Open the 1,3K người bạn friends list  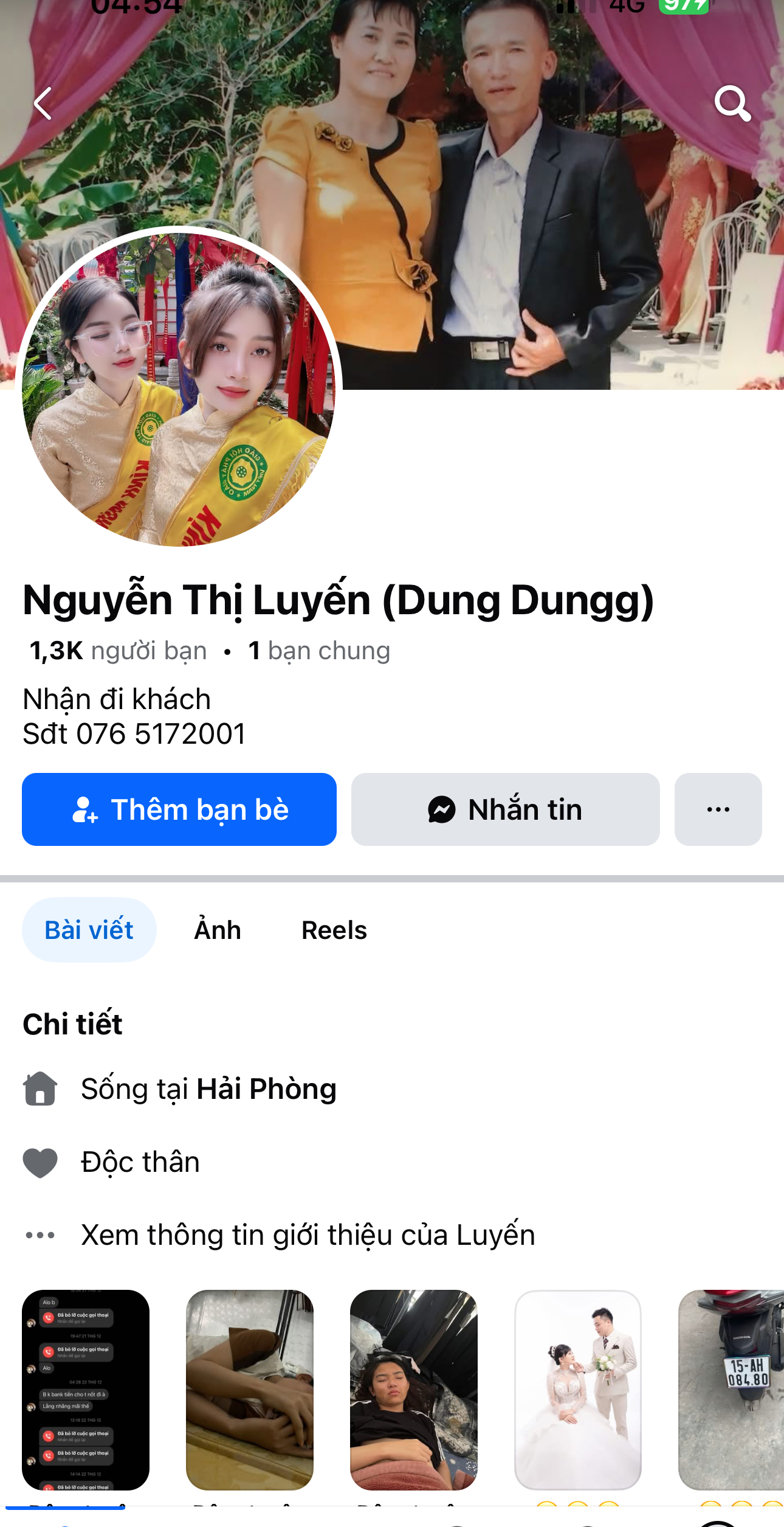(119, 651)
